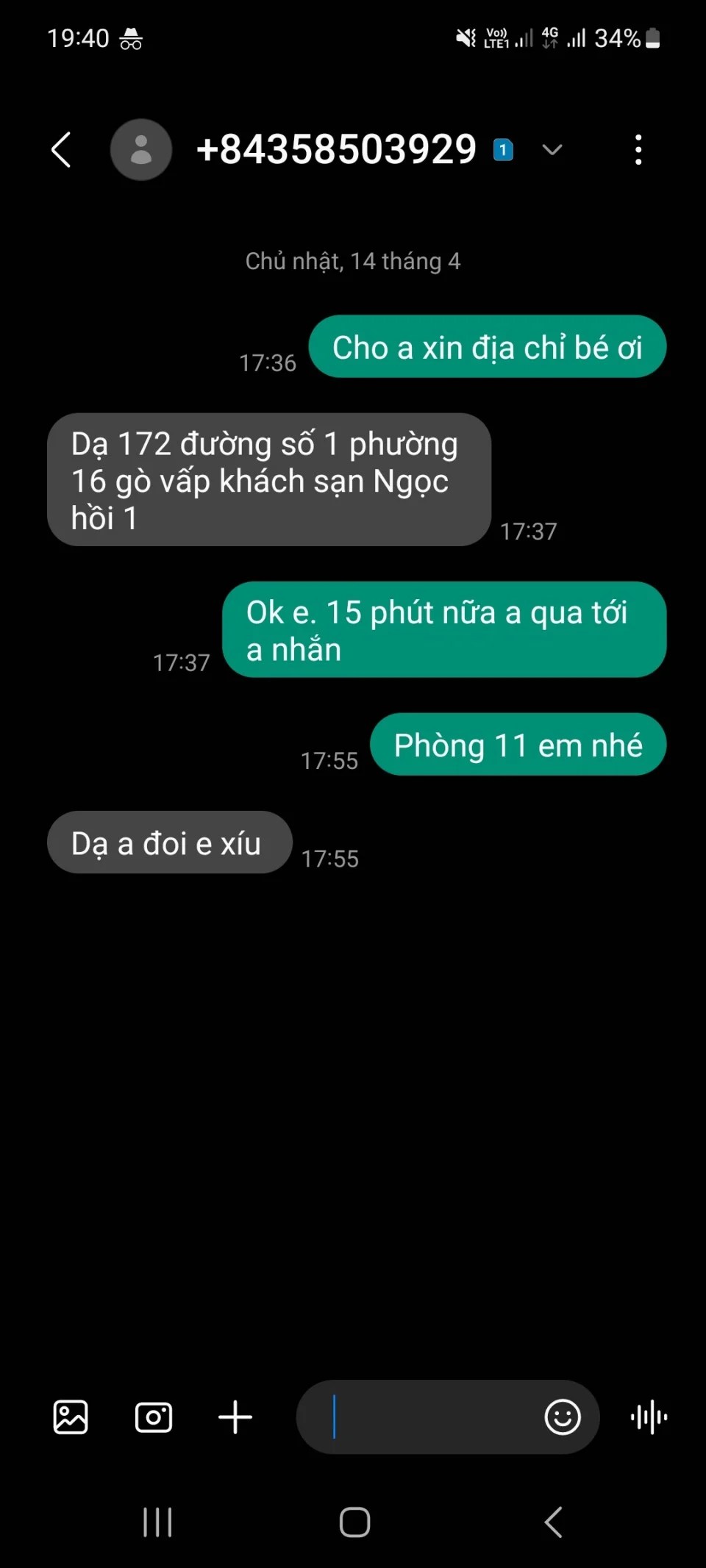Record a voice message

click(x=649, y=1417)
